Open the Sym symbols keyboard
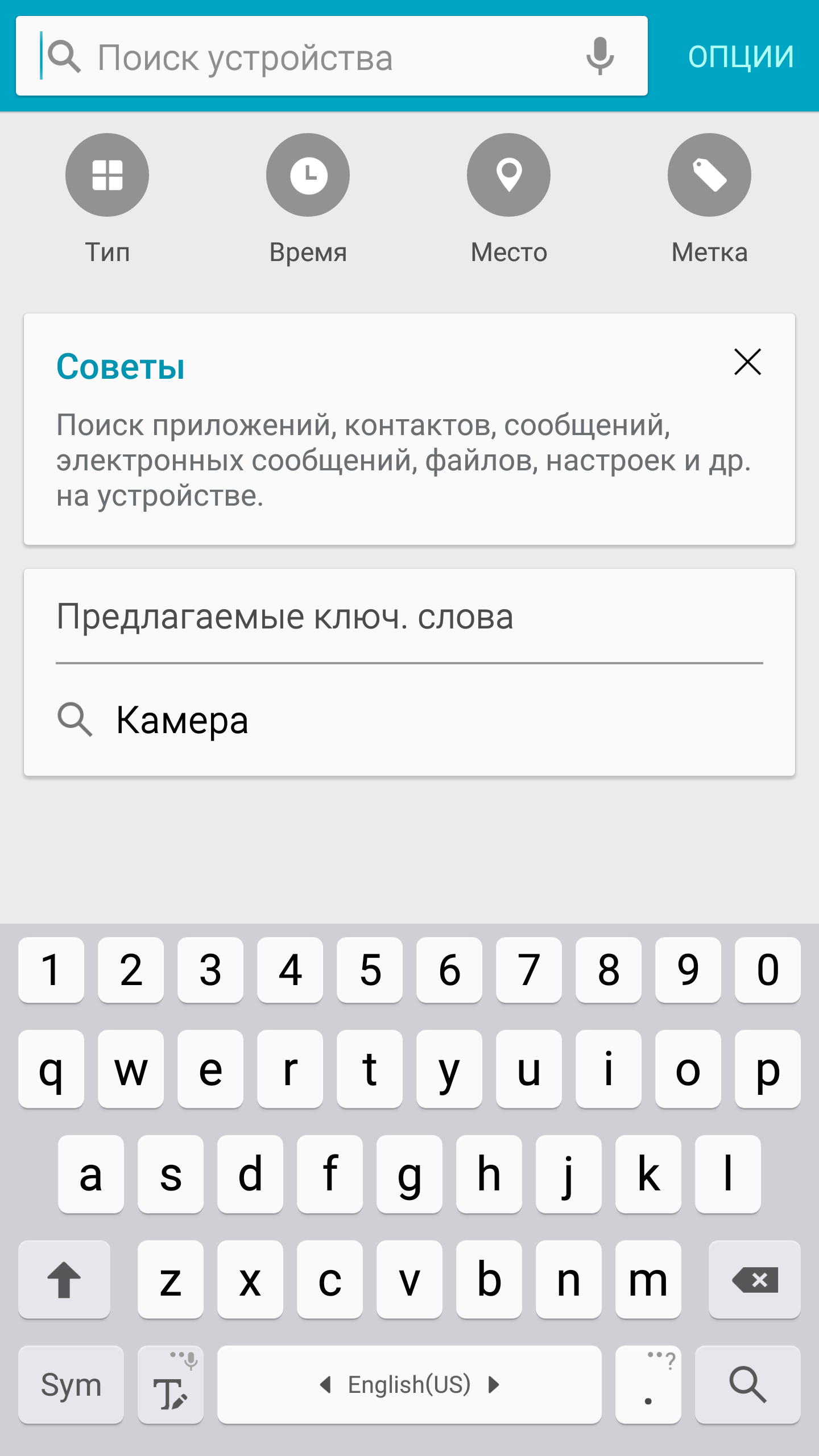The width and height of the screenshot is (819, 1456). [71, 1384]
